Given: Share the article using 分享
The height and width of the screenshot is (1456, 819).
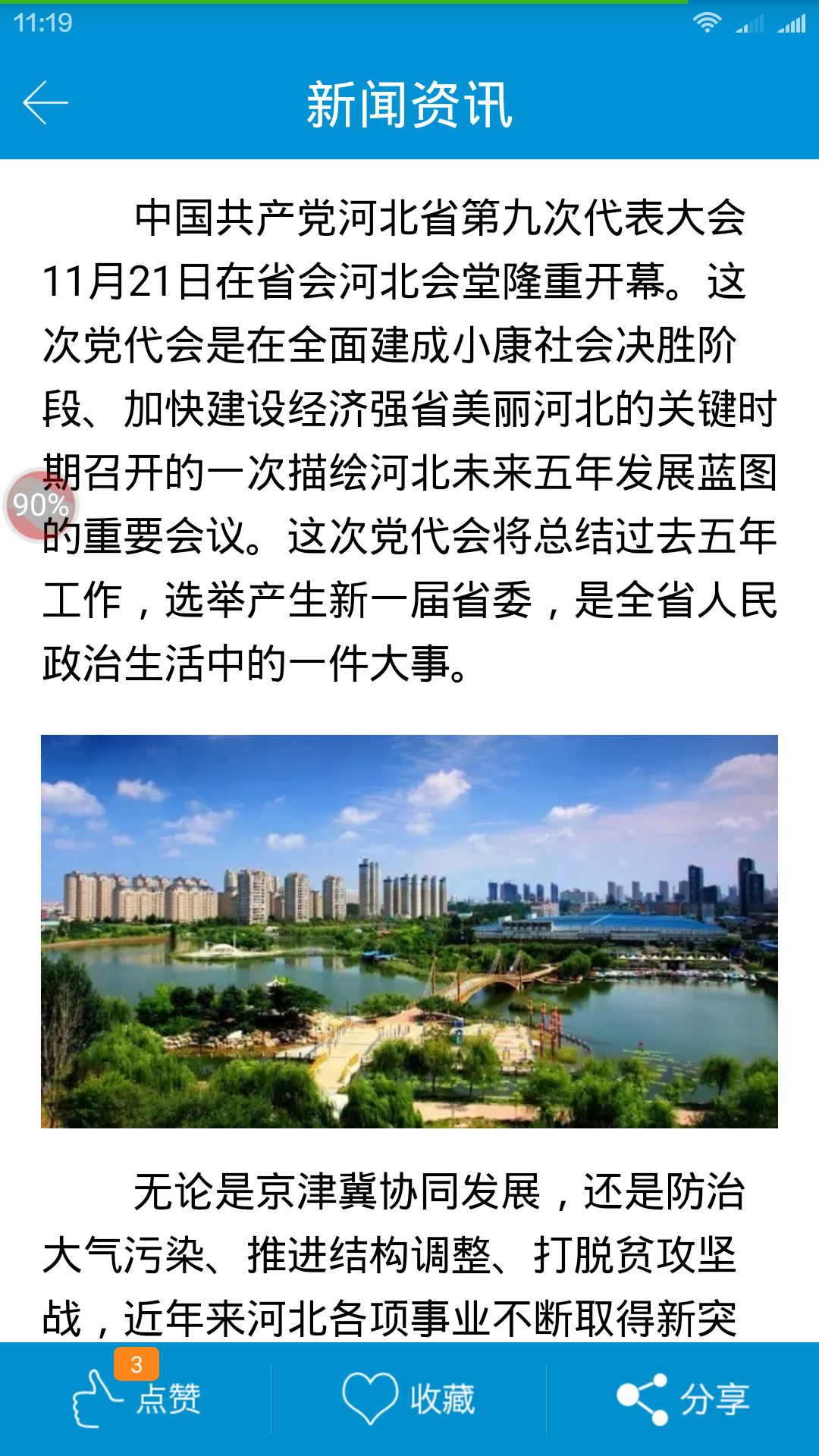Looking at the screenshot, I should pos(682,1399).
